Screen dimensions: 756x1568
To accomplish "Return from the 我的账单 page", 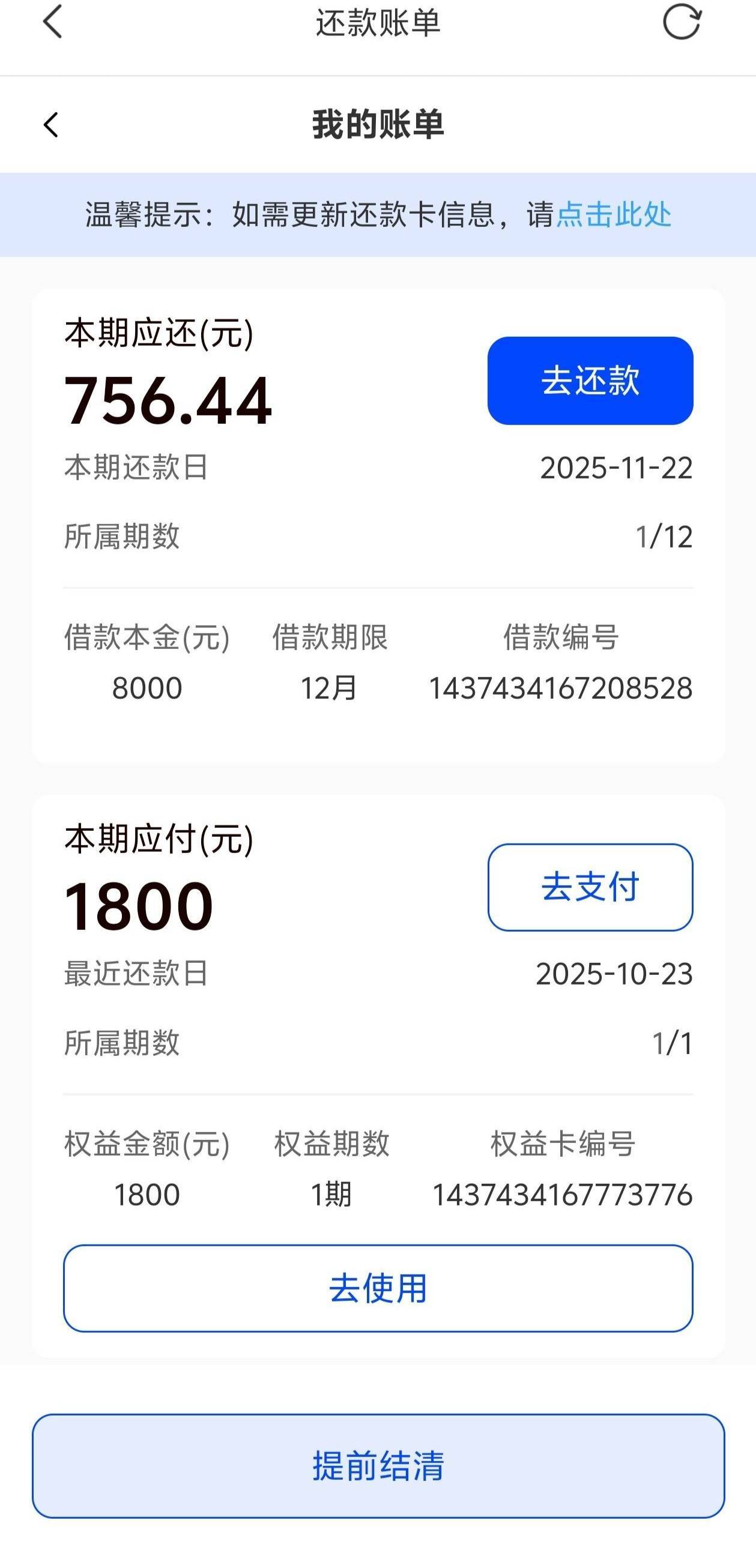I will click(x=52, y=125).
